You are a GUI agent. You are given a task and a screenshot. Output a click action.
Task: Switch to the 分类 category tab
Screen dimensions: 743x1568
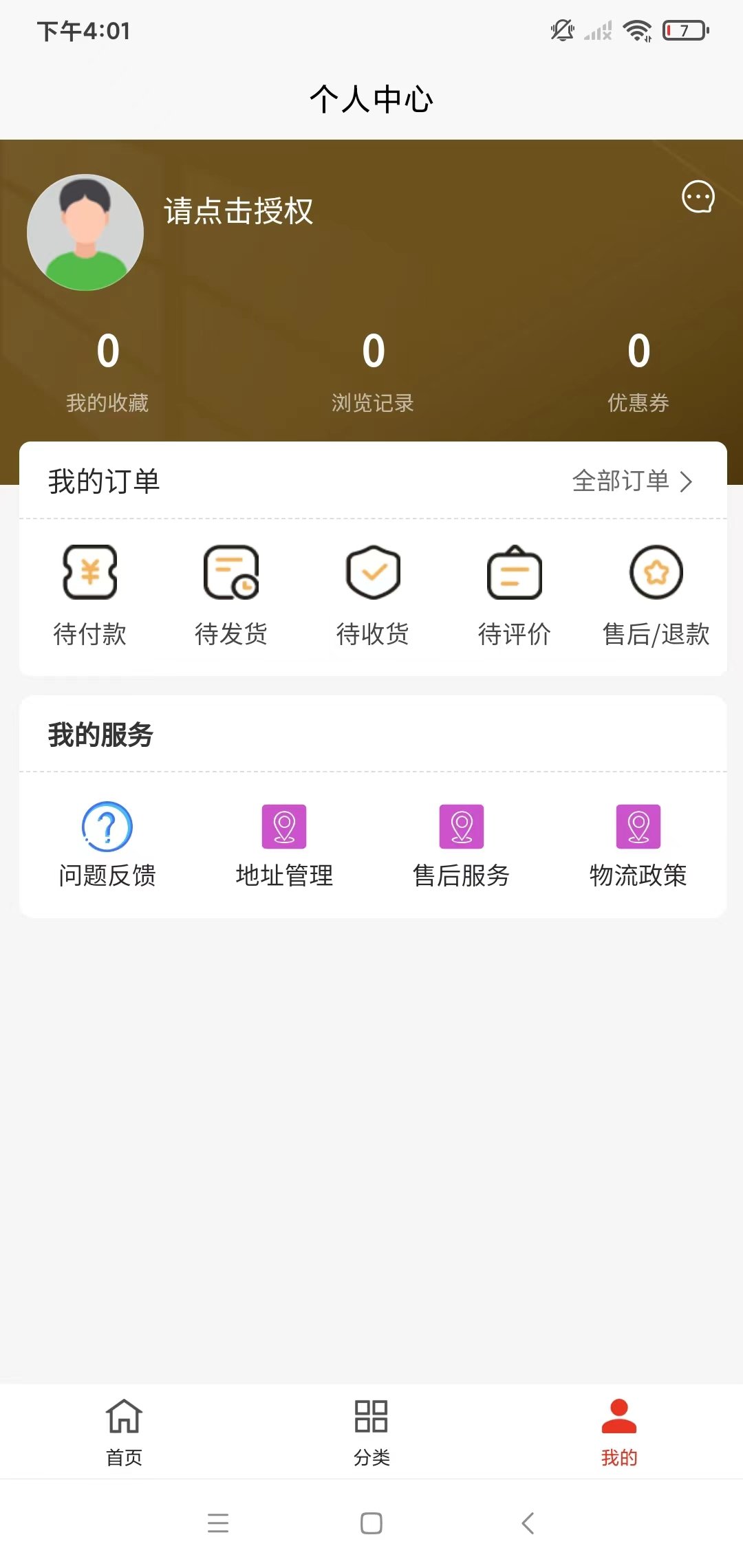point(371,1430)
